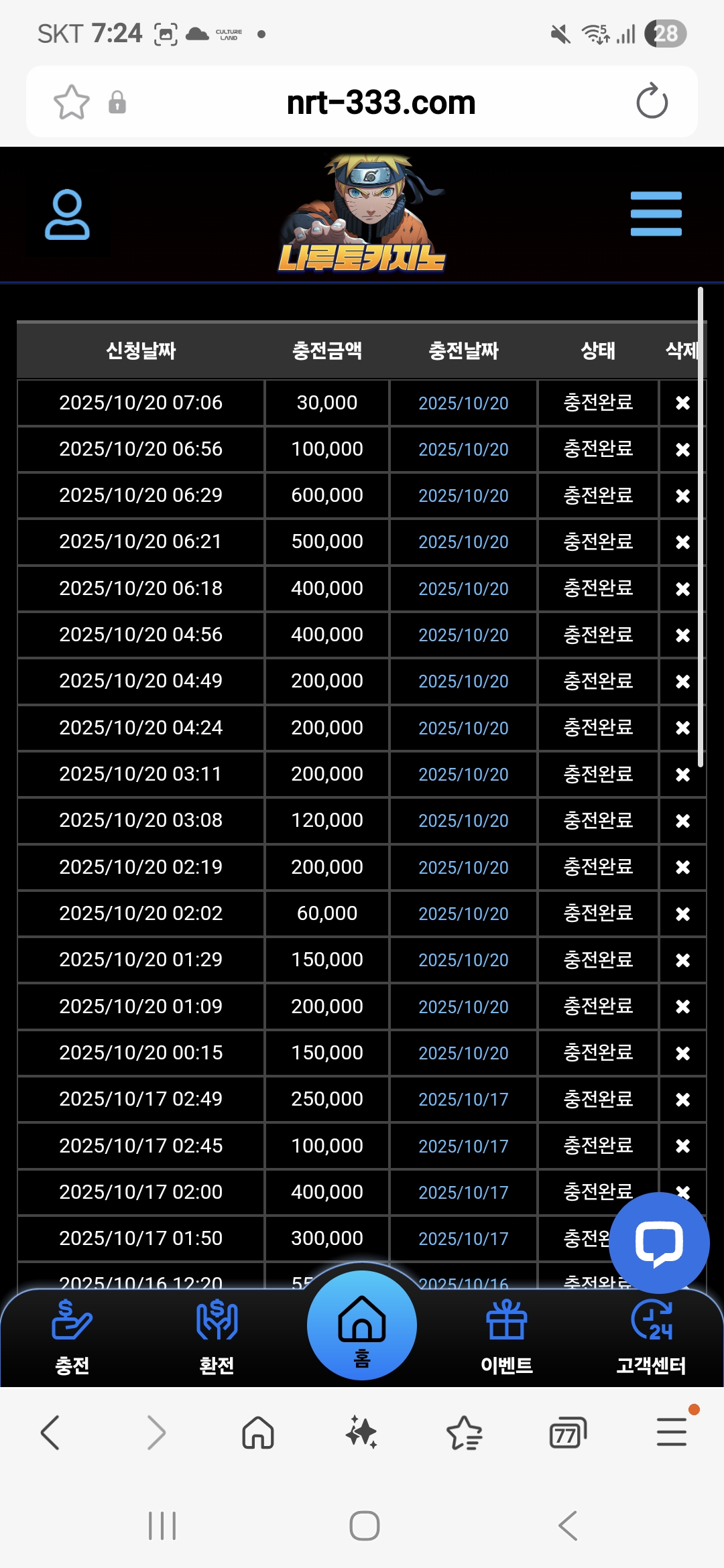Bookmark this site with the star
This screenshot has width=724, height=1568.
(x=71, y=103)
